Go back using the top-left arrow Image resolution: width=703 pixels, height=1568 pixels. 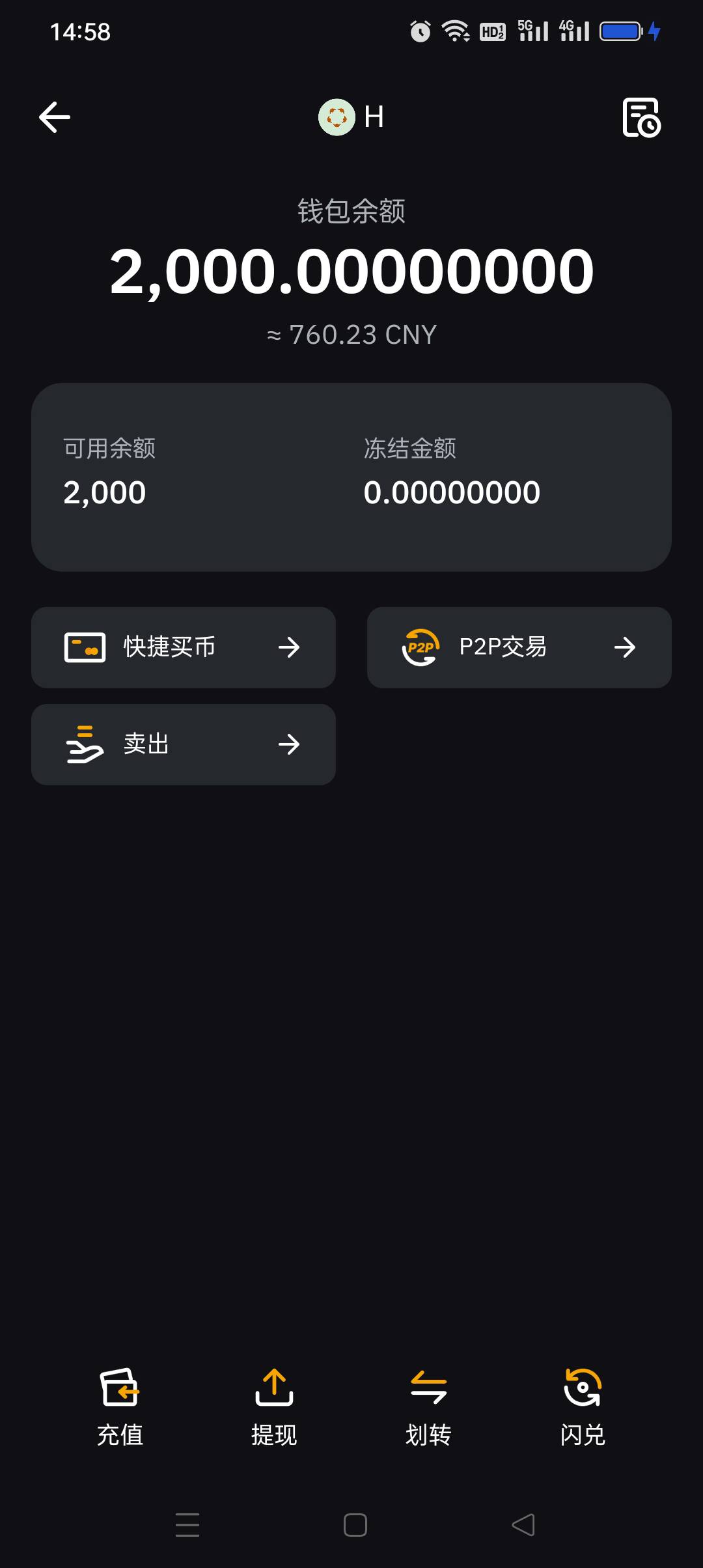[x=55, y=117]
